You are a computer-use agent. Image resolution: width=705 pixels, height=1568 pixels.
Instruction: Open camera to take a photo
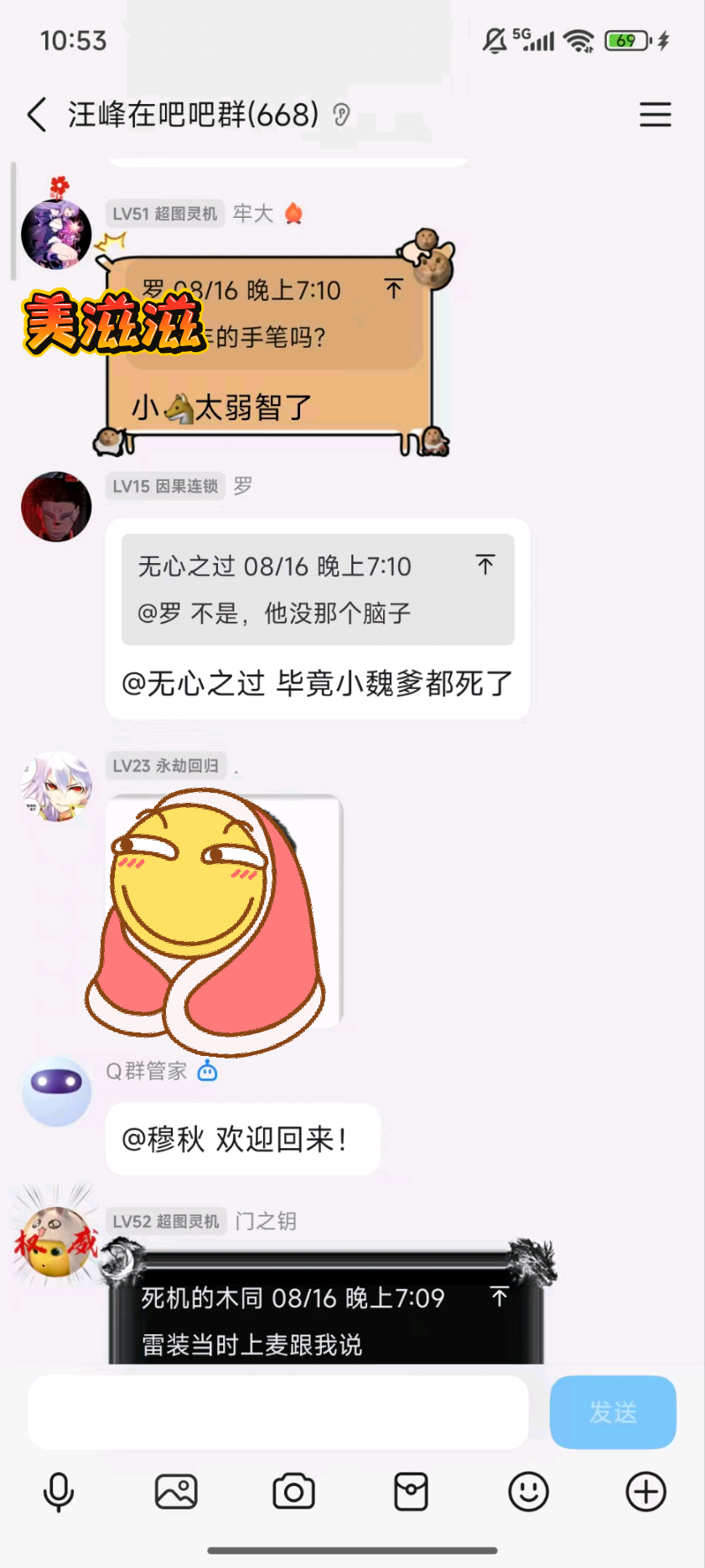293,1492
